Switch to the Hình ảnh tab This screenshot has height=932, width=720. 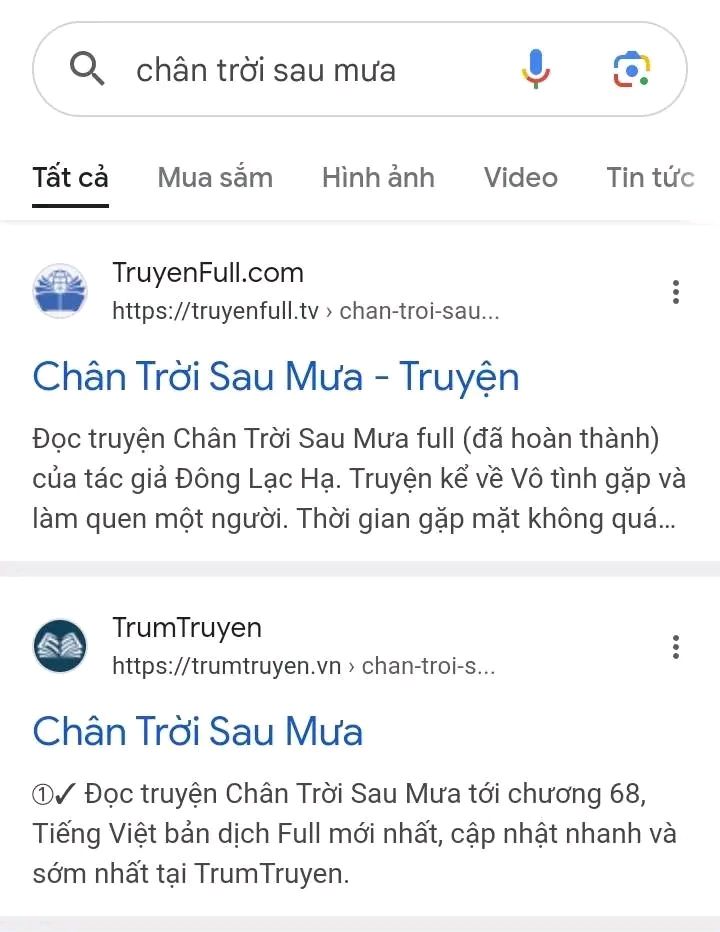pyautogui.click(x=378, y=178)
